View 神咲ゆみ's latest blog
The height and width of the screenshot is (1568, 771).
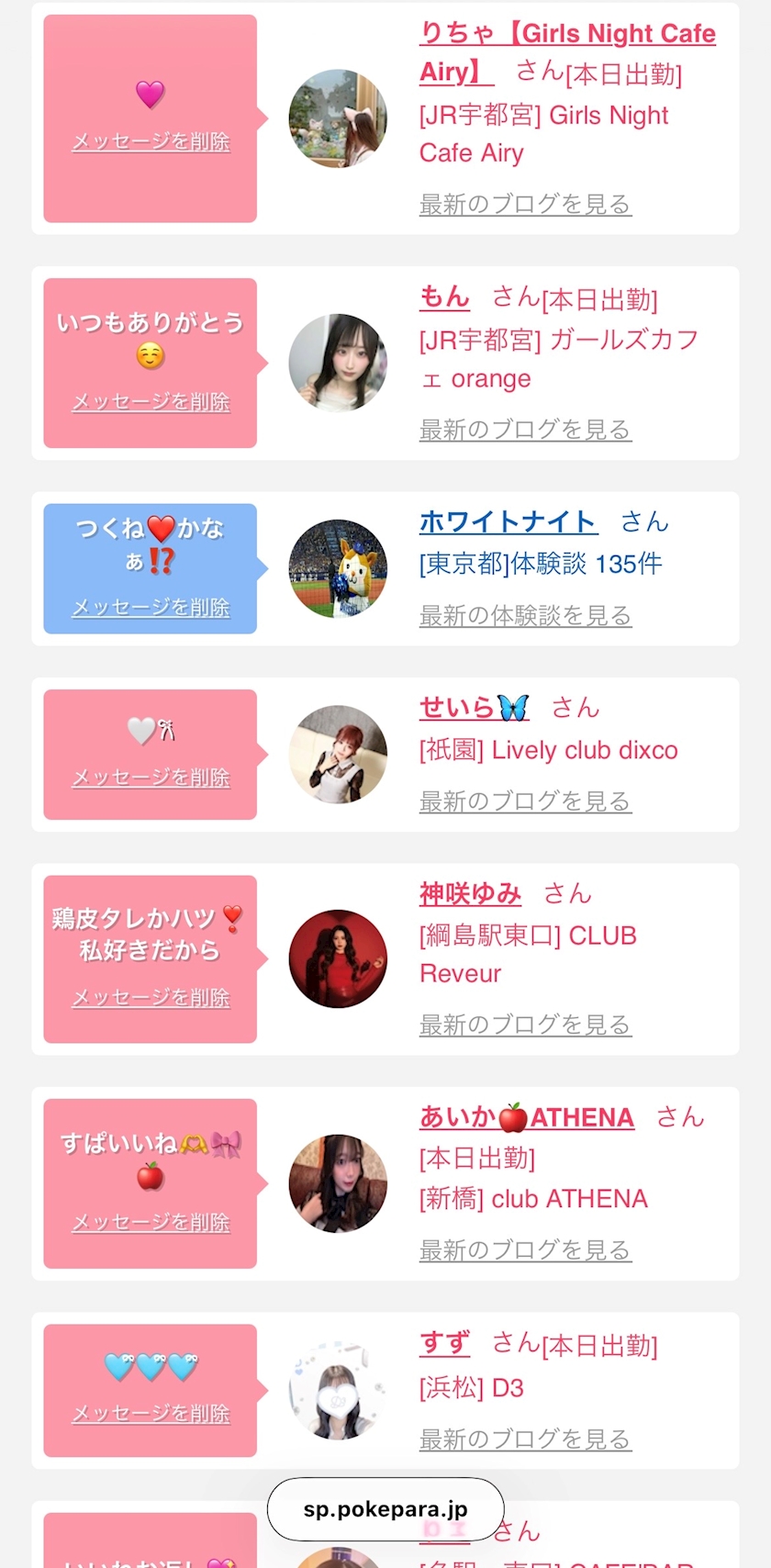524,1025
